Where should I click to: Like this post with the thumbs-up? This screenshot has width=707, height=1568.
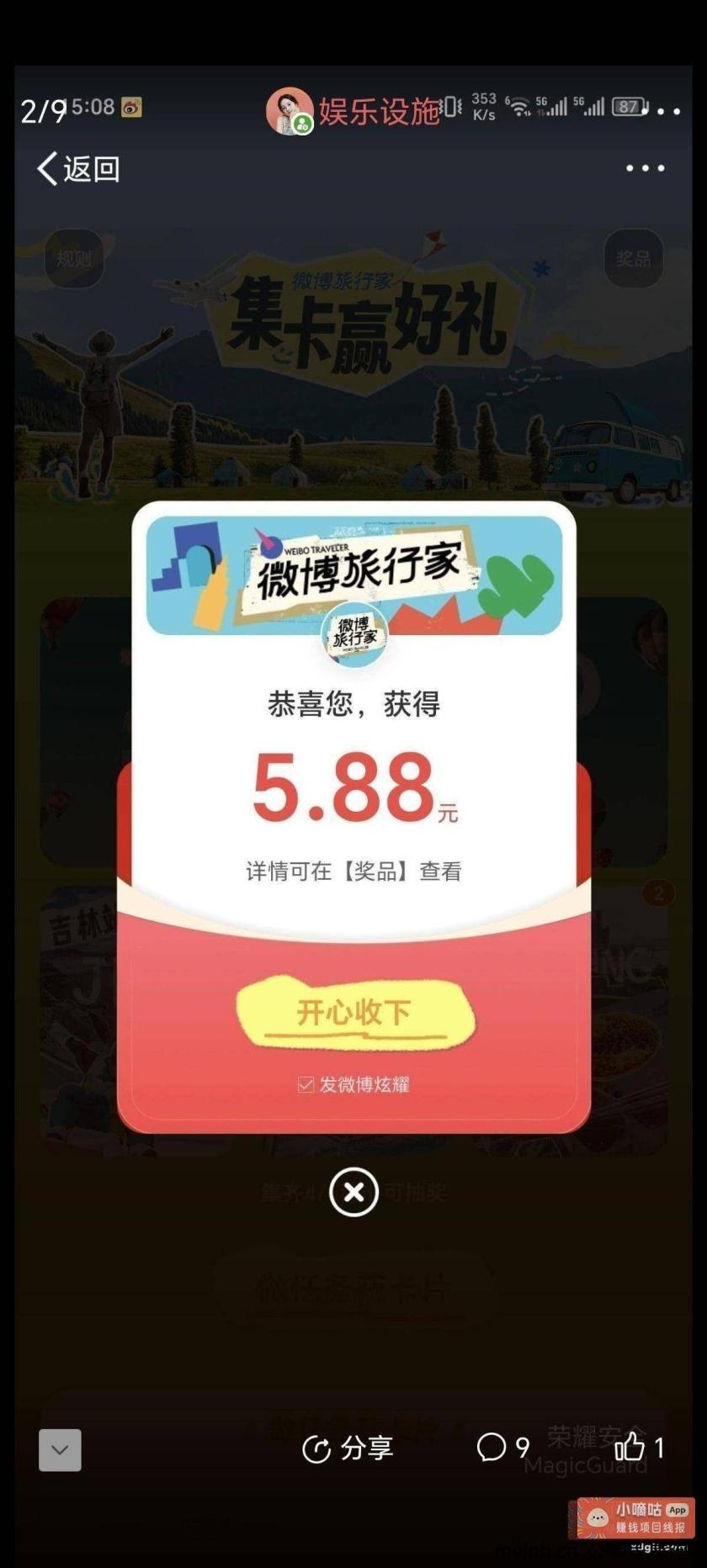(x=640, y=1448)
